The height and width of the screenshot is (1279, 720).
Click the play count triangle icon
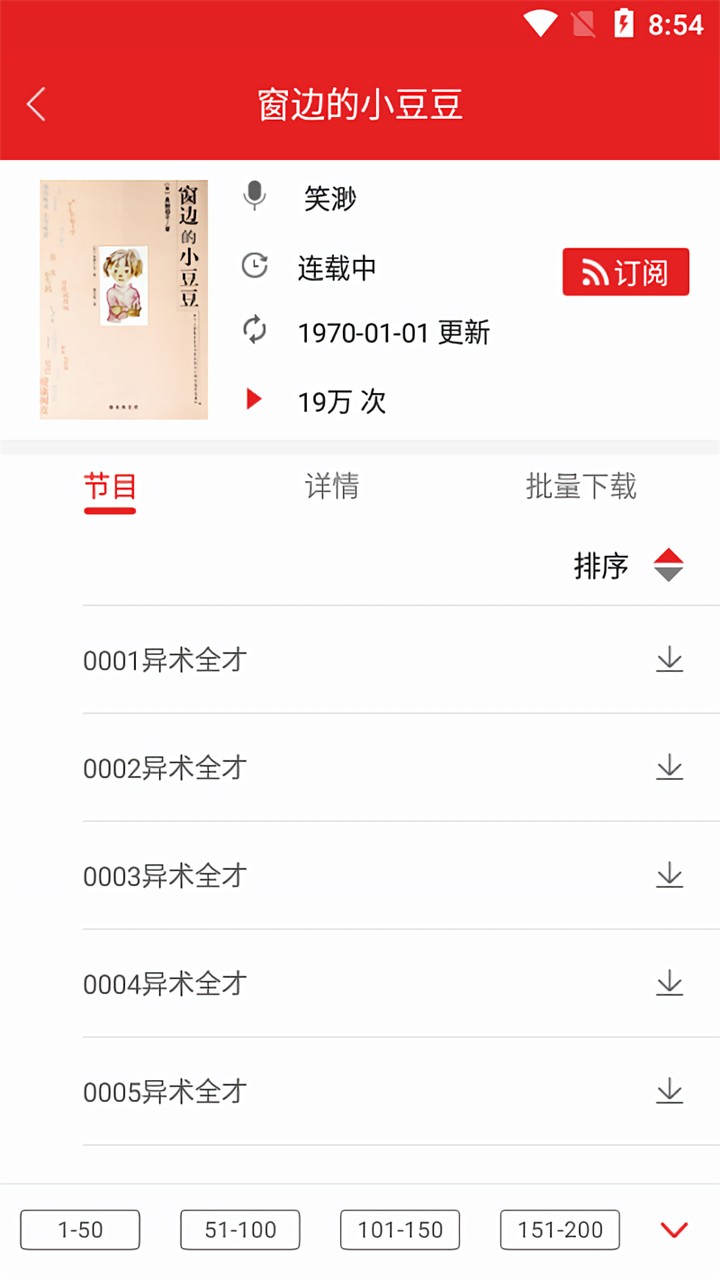tap(254, 400)
